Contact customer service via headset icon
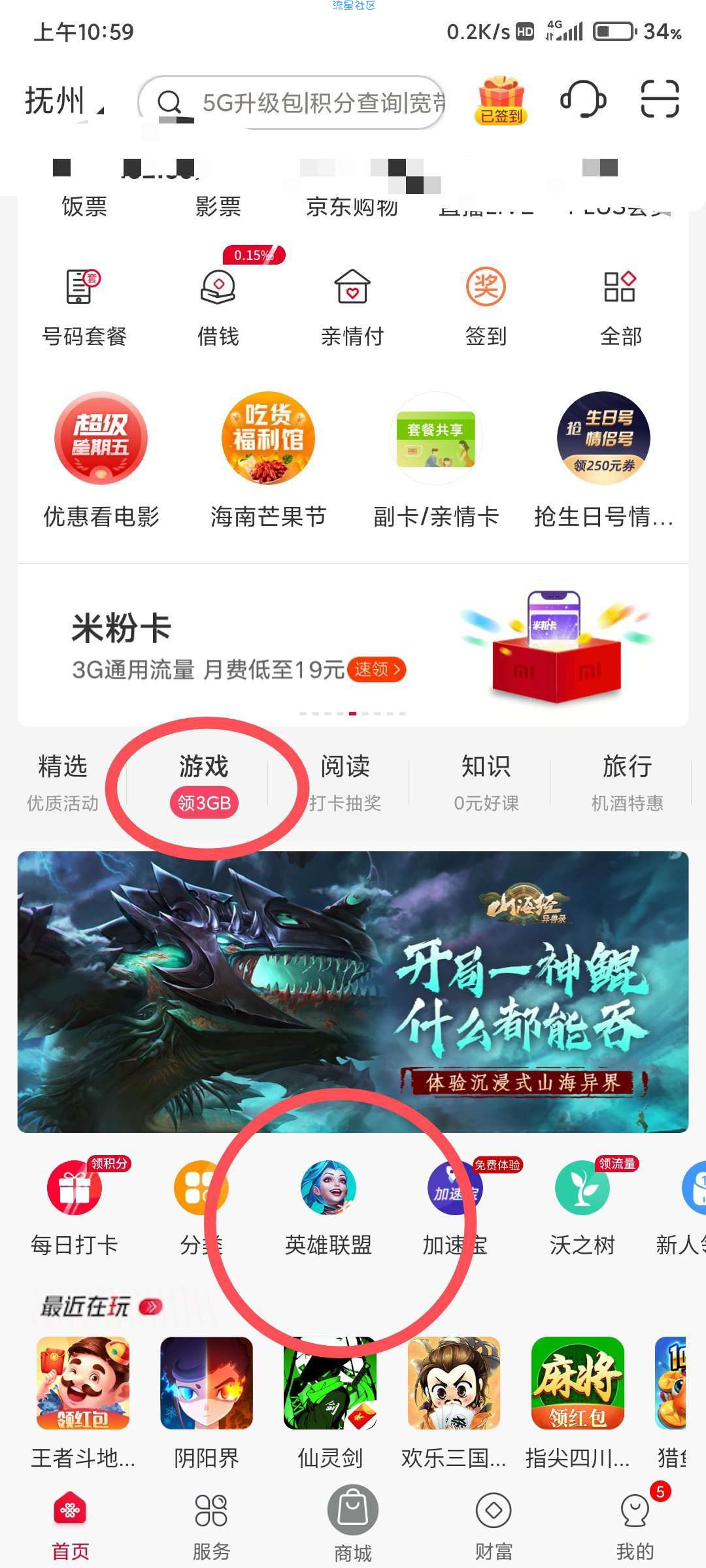Viewport: 706px width, 1568px height. pos(583,99)
